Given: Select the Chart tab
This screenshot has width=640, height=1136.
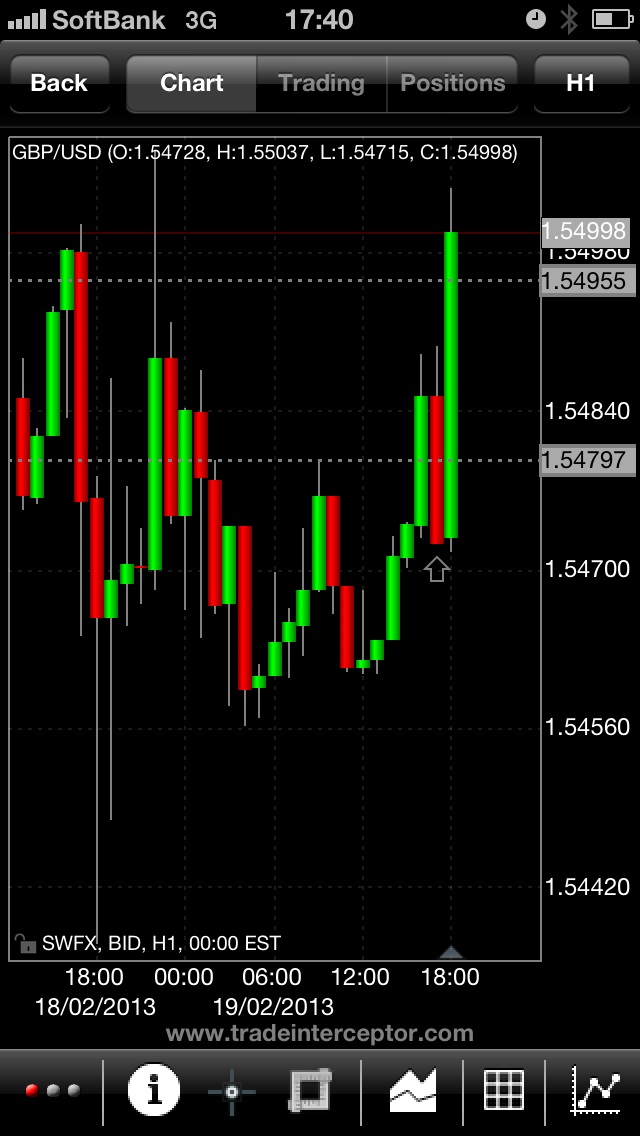Looking at the screenshot, I should click(191, 83).
